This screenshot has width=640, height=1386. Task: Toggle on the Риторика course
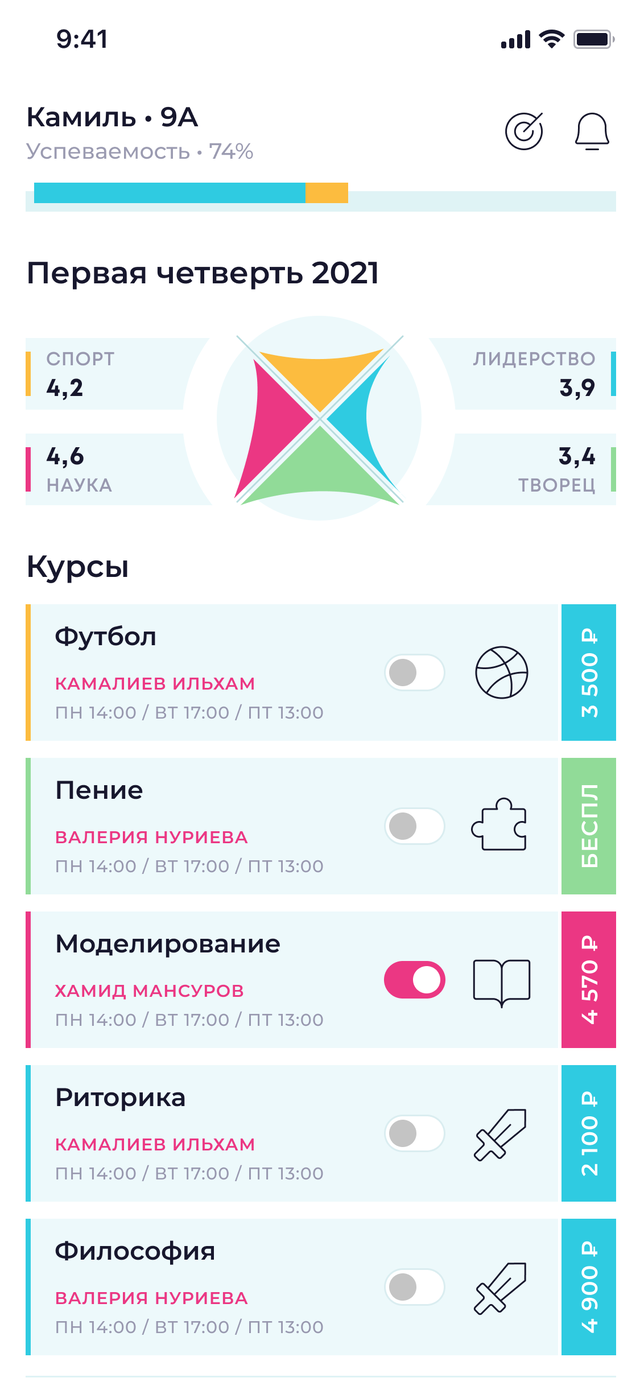point(415,1133)
